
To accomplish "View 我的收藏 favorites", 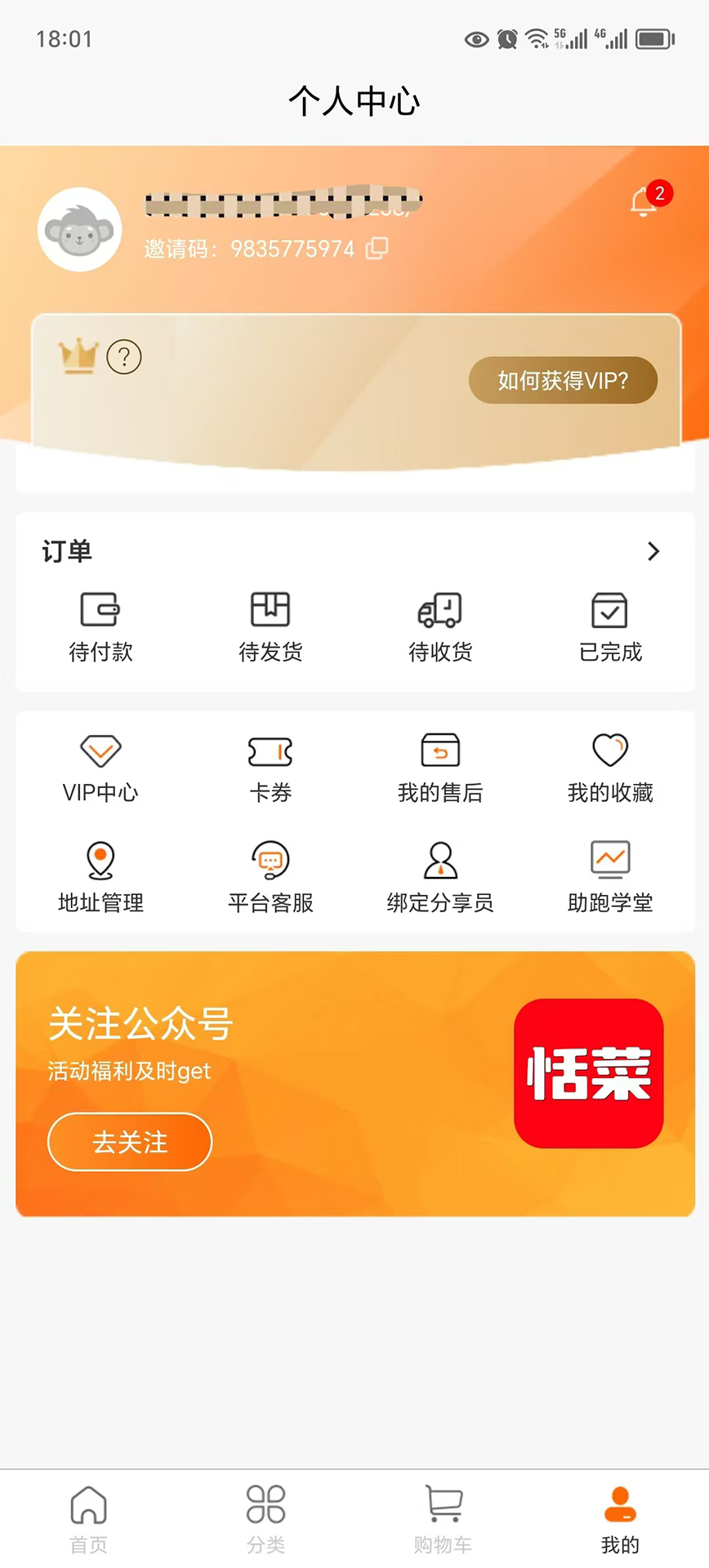I will [610, 766].
